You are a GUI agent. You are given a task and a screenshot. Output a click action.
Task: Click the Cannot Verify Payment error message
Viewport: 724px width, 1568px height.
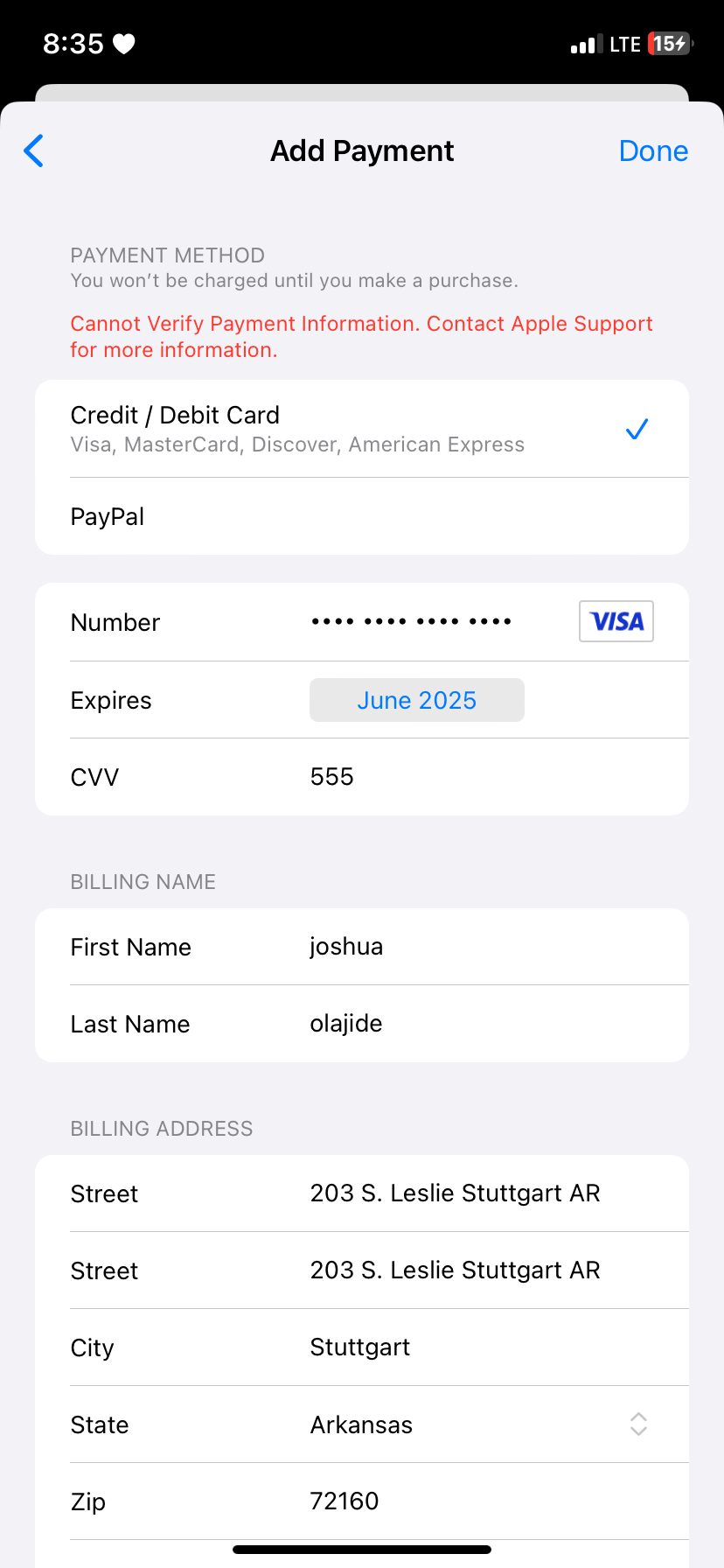[x=361, y=336]
